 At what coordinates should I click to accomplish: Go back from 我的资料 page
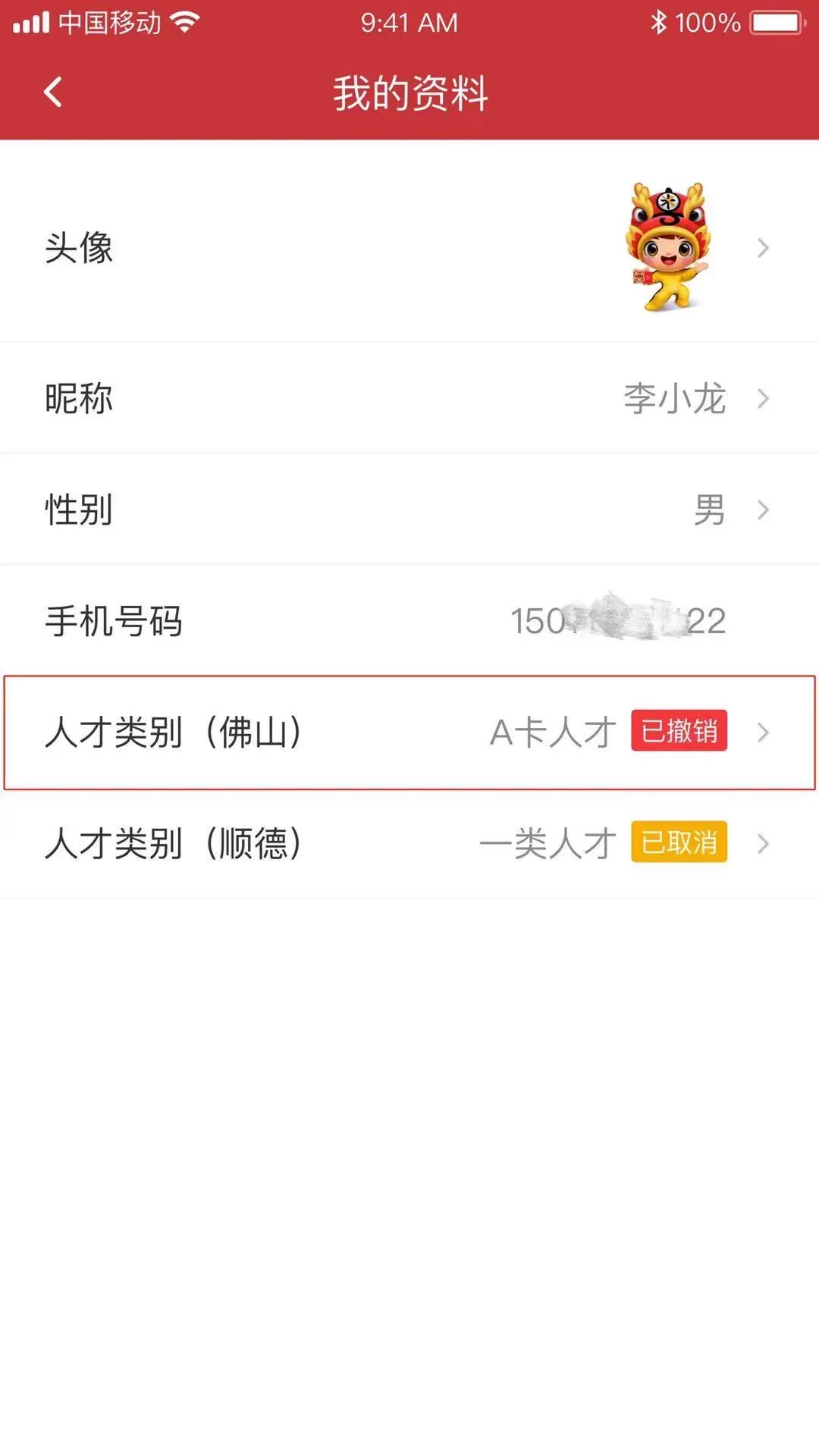[53, 93]
